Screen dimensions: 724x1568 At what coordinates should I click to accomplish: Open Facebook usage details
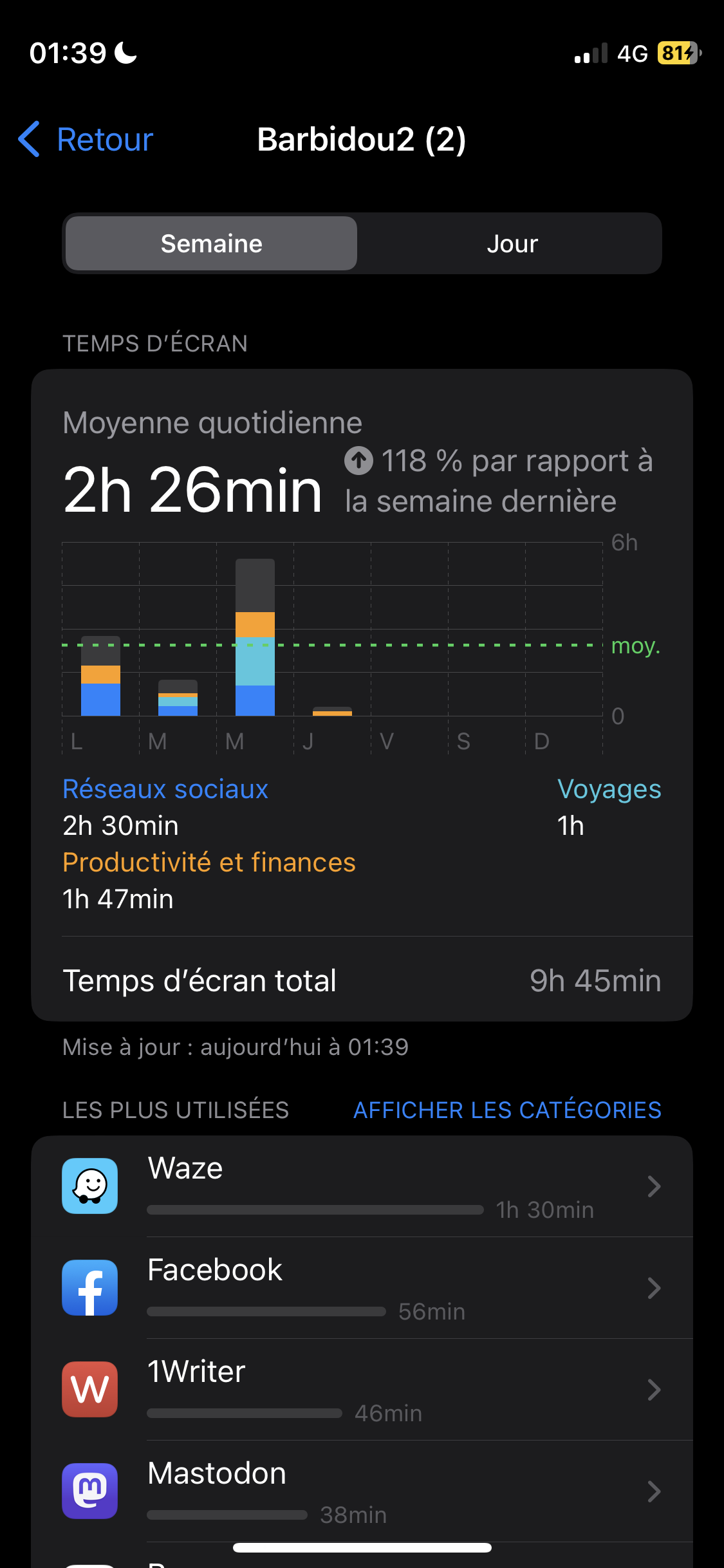(362, 1288)
